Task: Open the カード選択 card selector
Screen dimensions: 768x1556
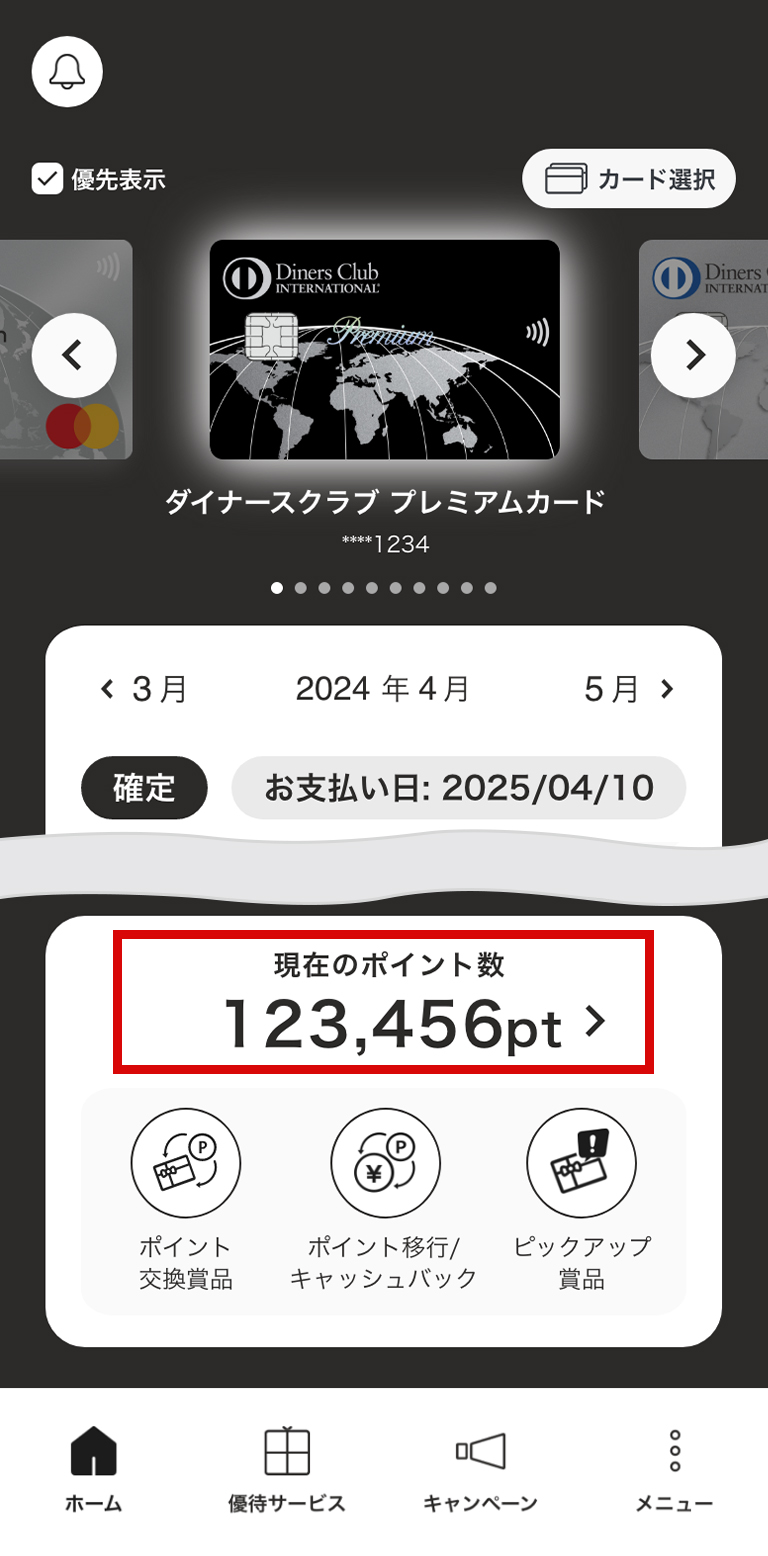Action: click(x=629, y=180)
